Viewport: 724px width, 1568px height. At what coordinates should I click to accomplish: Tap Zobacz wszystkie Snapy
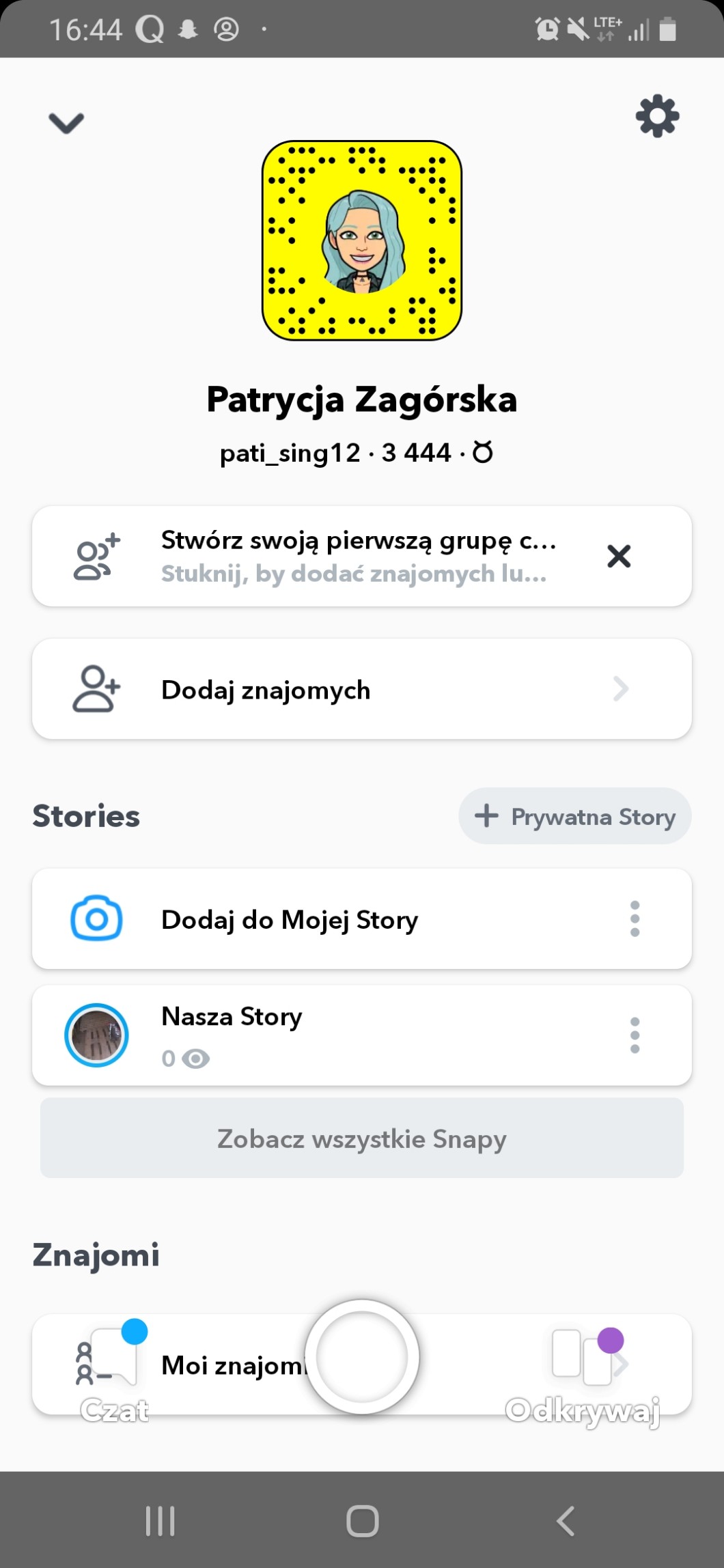point(362,1138)
